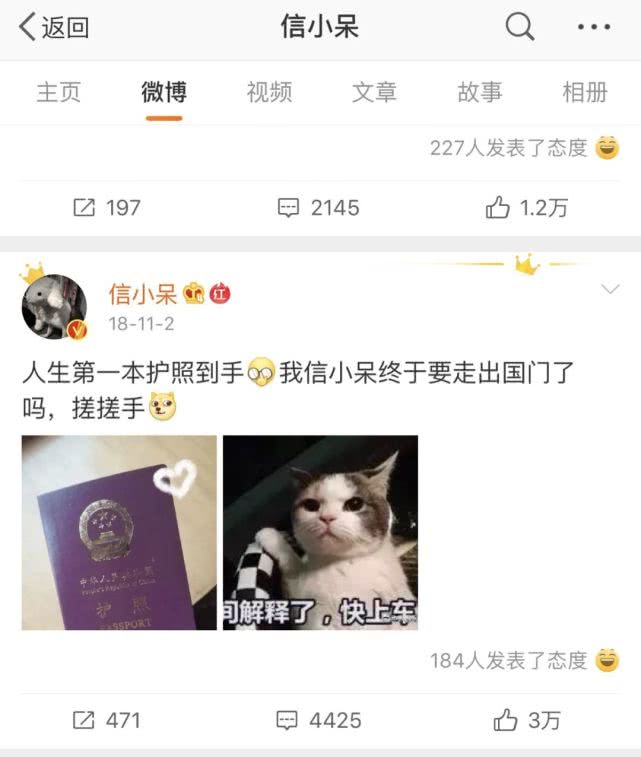Expand the passport post's dropdown arrow
Image resolution: width=641 pixels, height=757 pixels.
[x=609, y=290]
